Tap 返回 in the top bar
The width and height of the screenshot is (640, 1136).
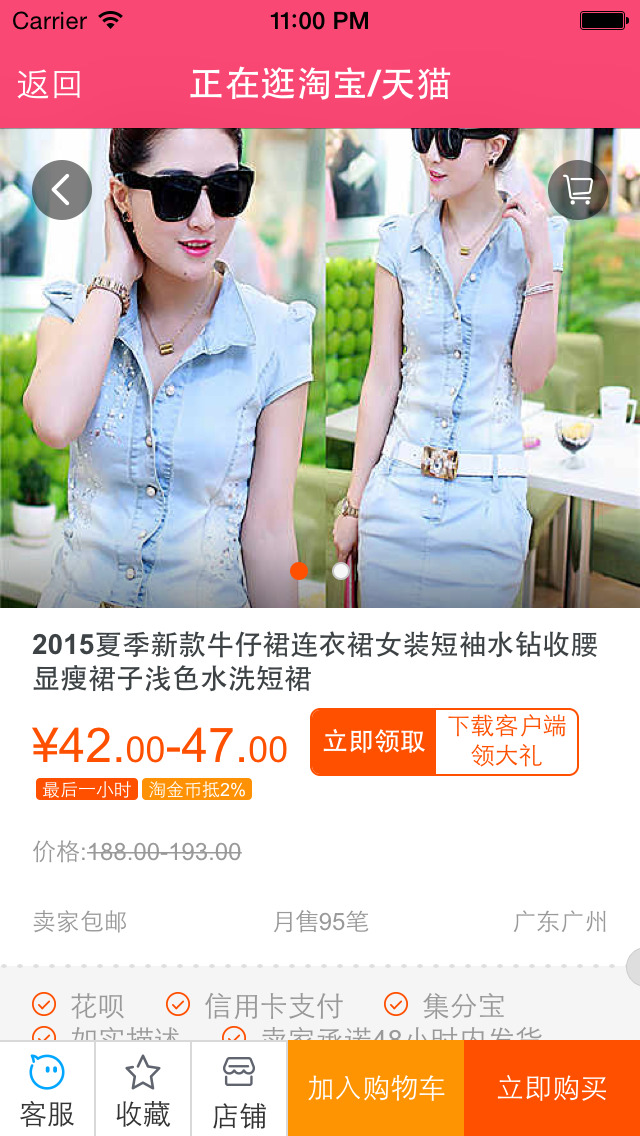coord(49,85)
